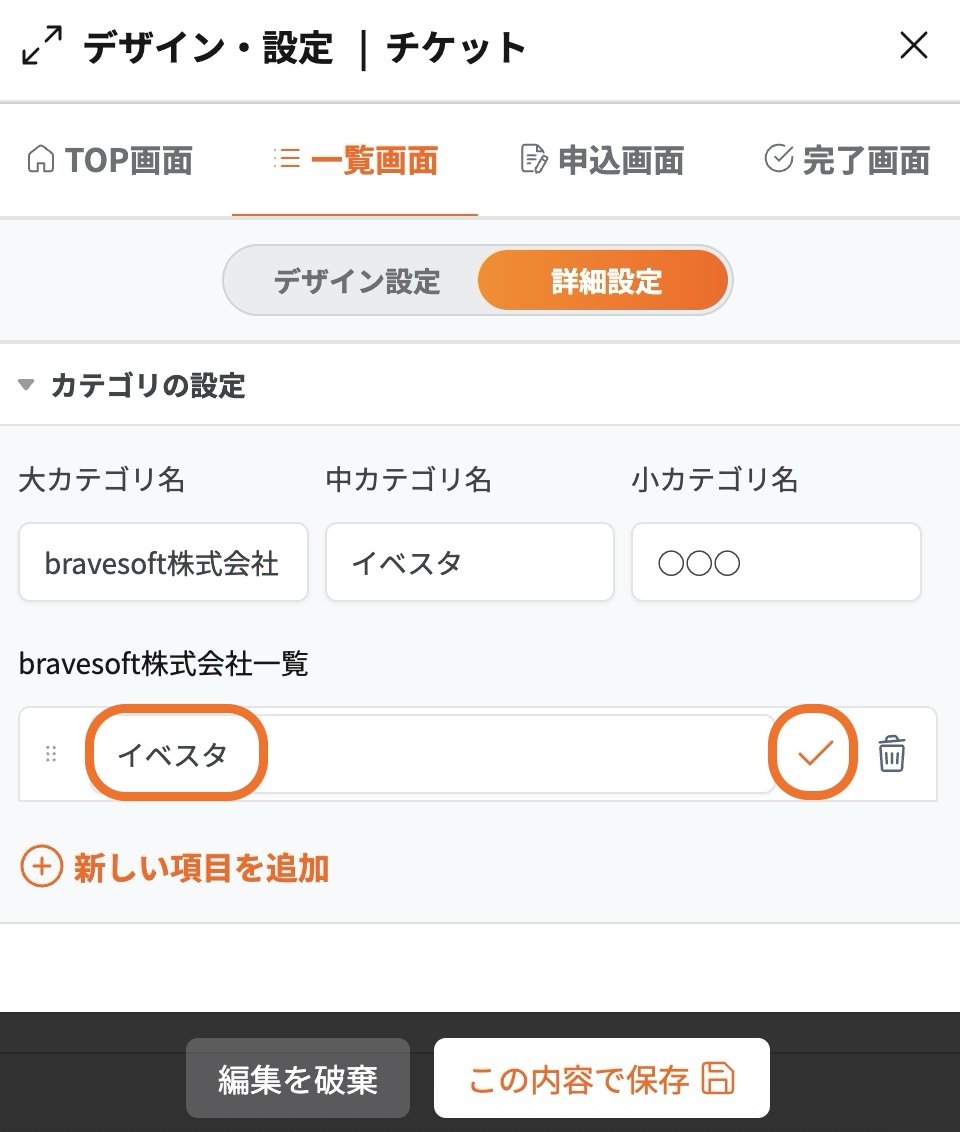The width and height of the screenshot is (960, 1132).
Task: Edit the 大カテゴリ名 field
Action: click(163, 563)
